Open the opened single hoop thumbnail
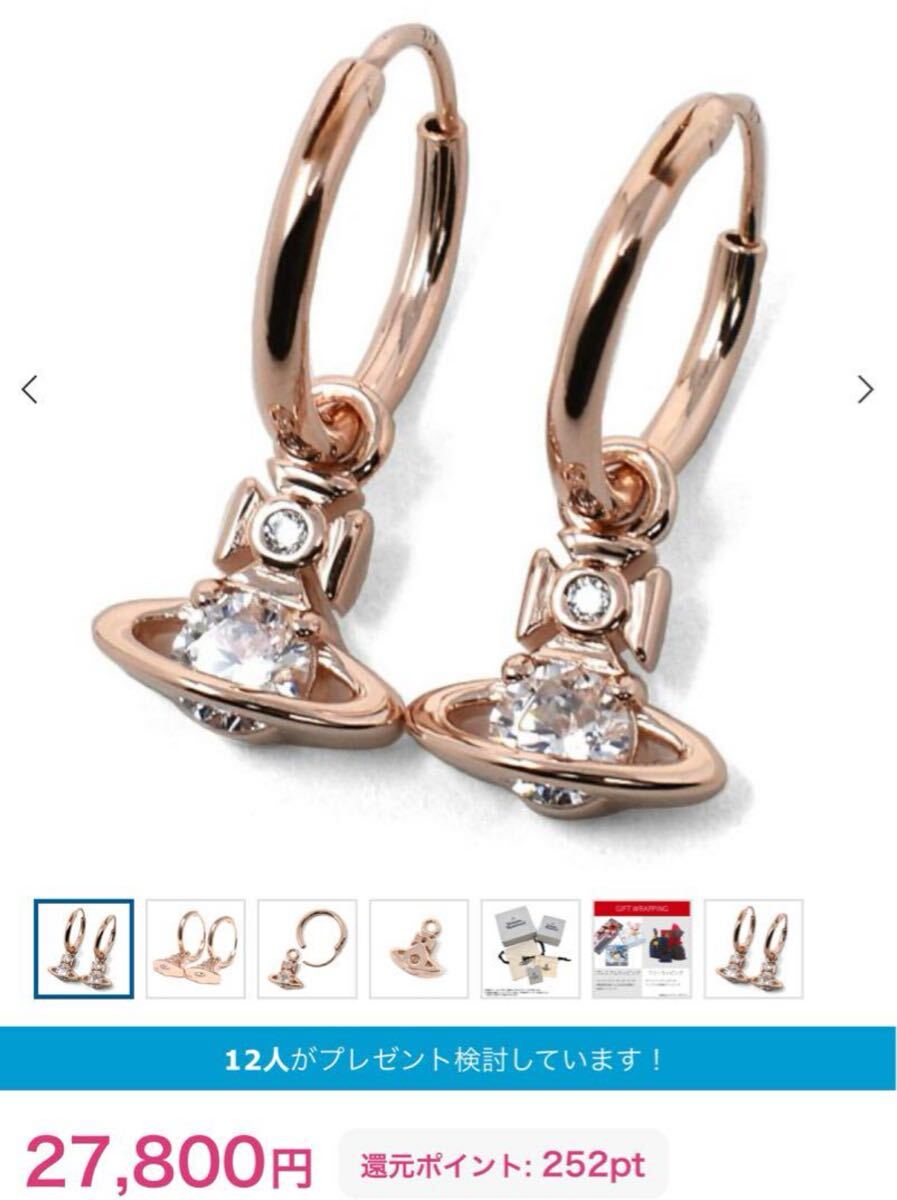Image resolution: width=897 pixels, height=1200 pixels. click(x=307, y=948)
